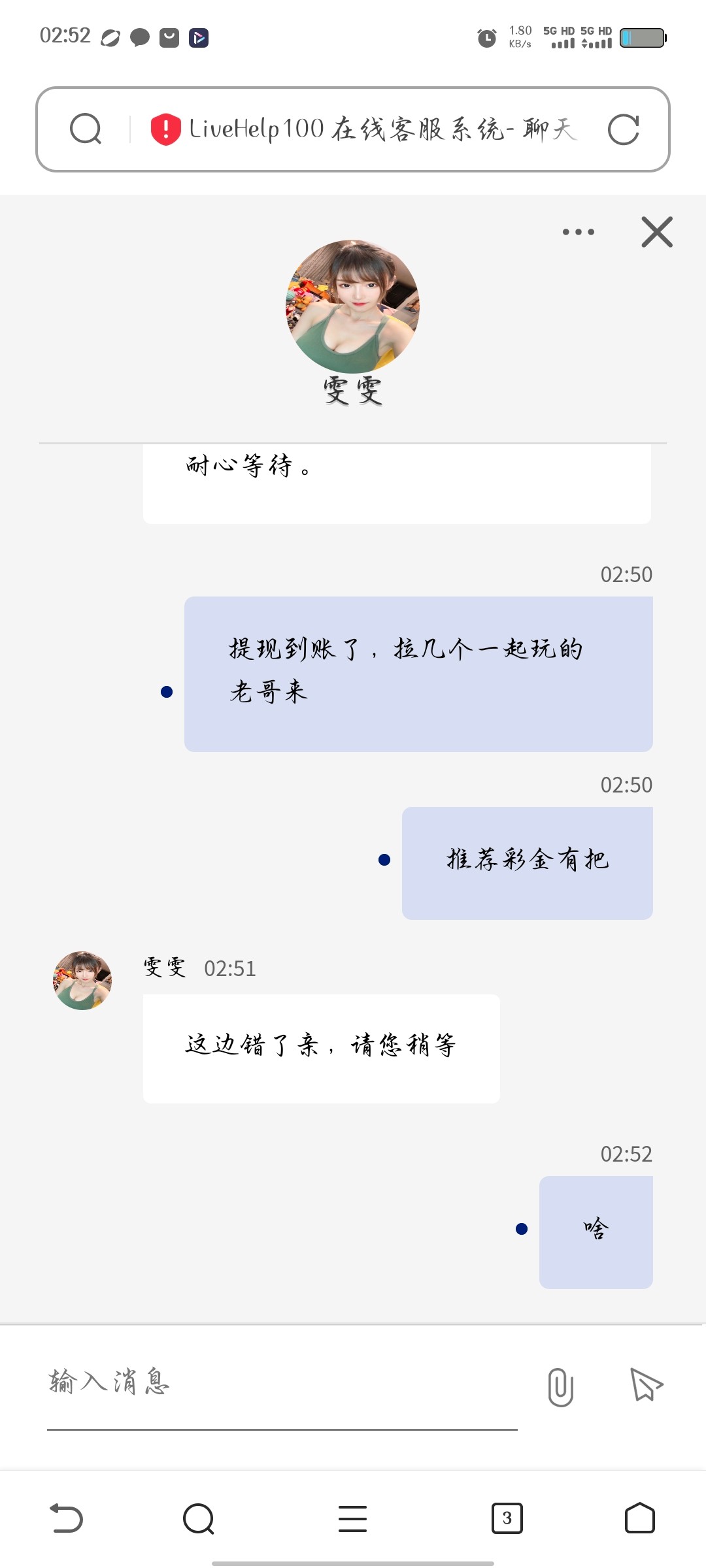Open browser search from the bottom bar

coord(199,1518)
